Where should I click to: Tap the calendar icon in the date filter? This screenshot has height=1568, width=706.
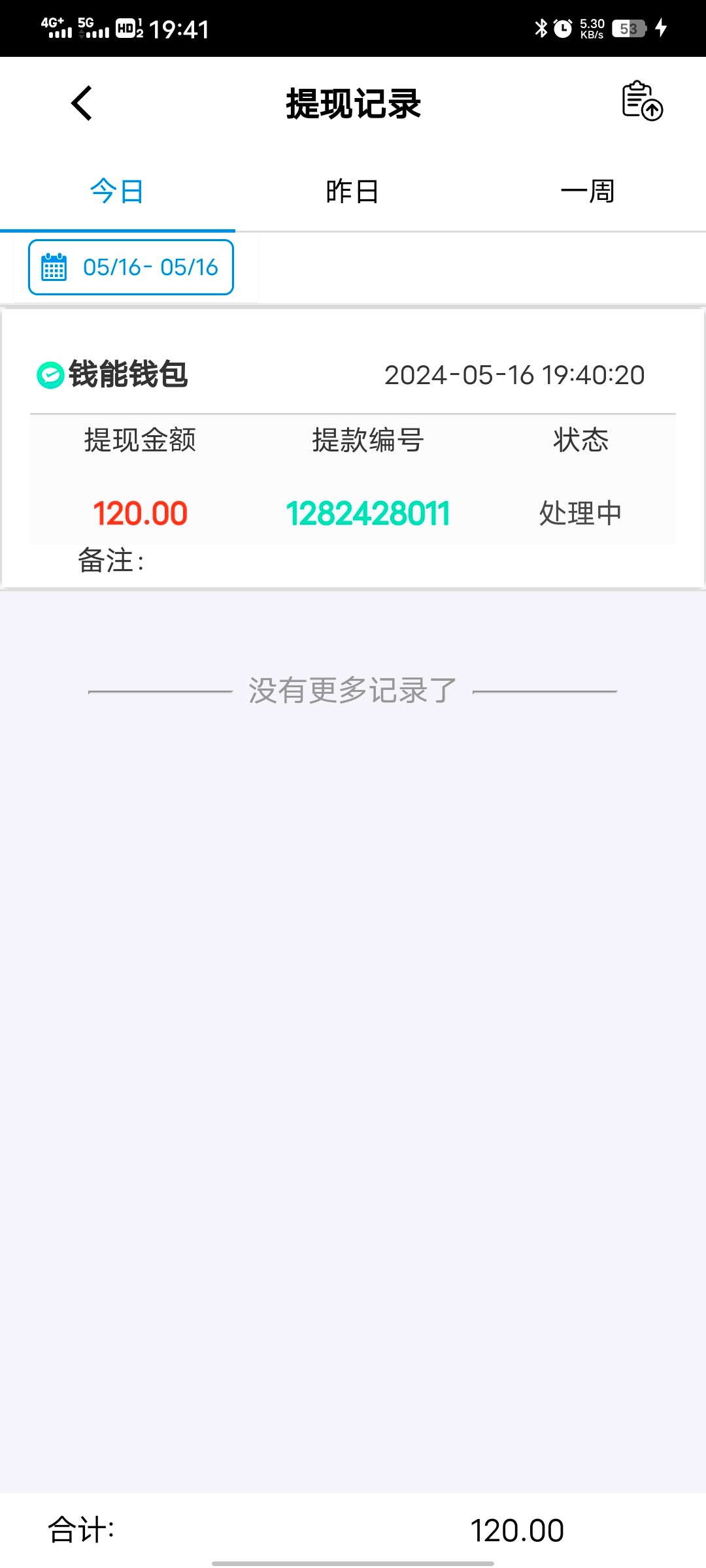coord(54,266)
